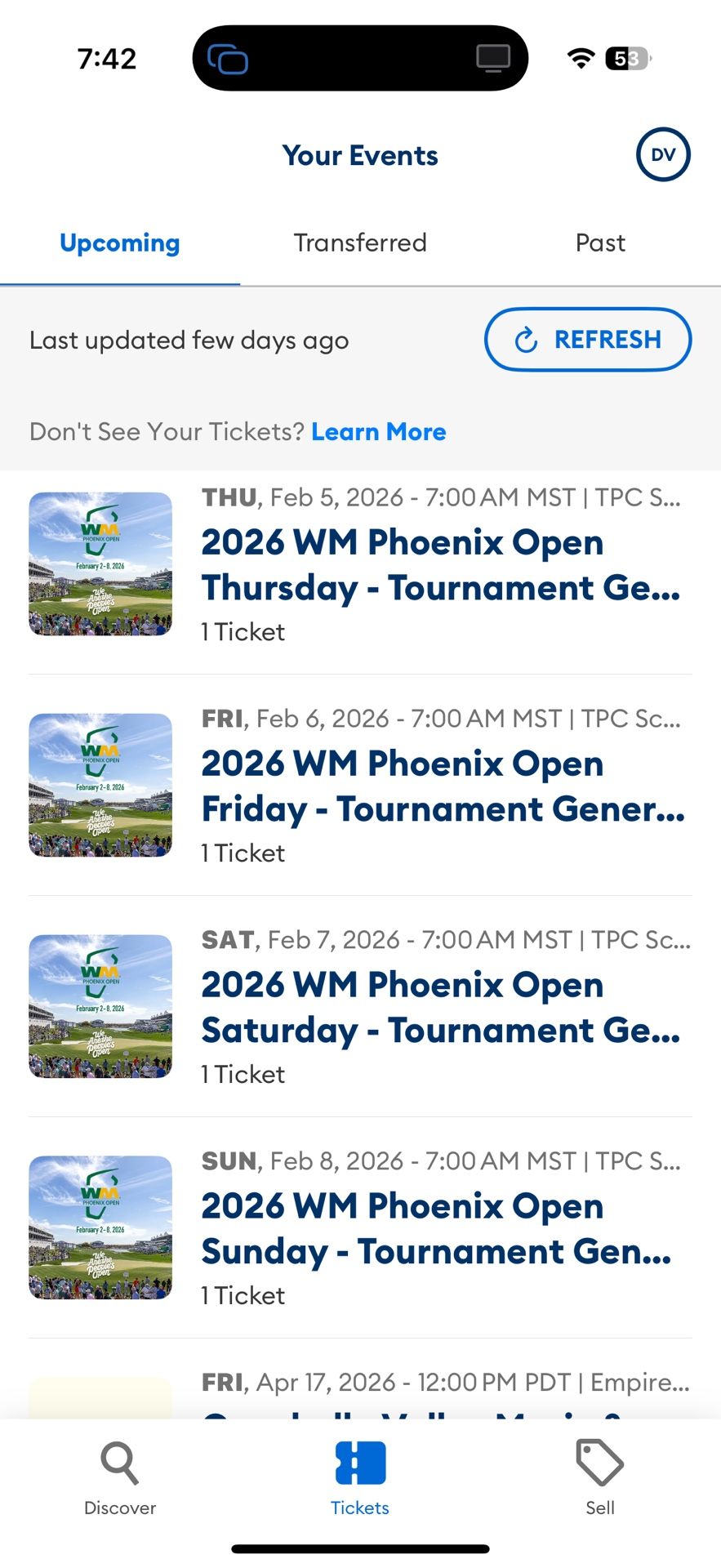
Task: Open the Friday Feb 6 WM Phoenix Open event
Action: 441,786
